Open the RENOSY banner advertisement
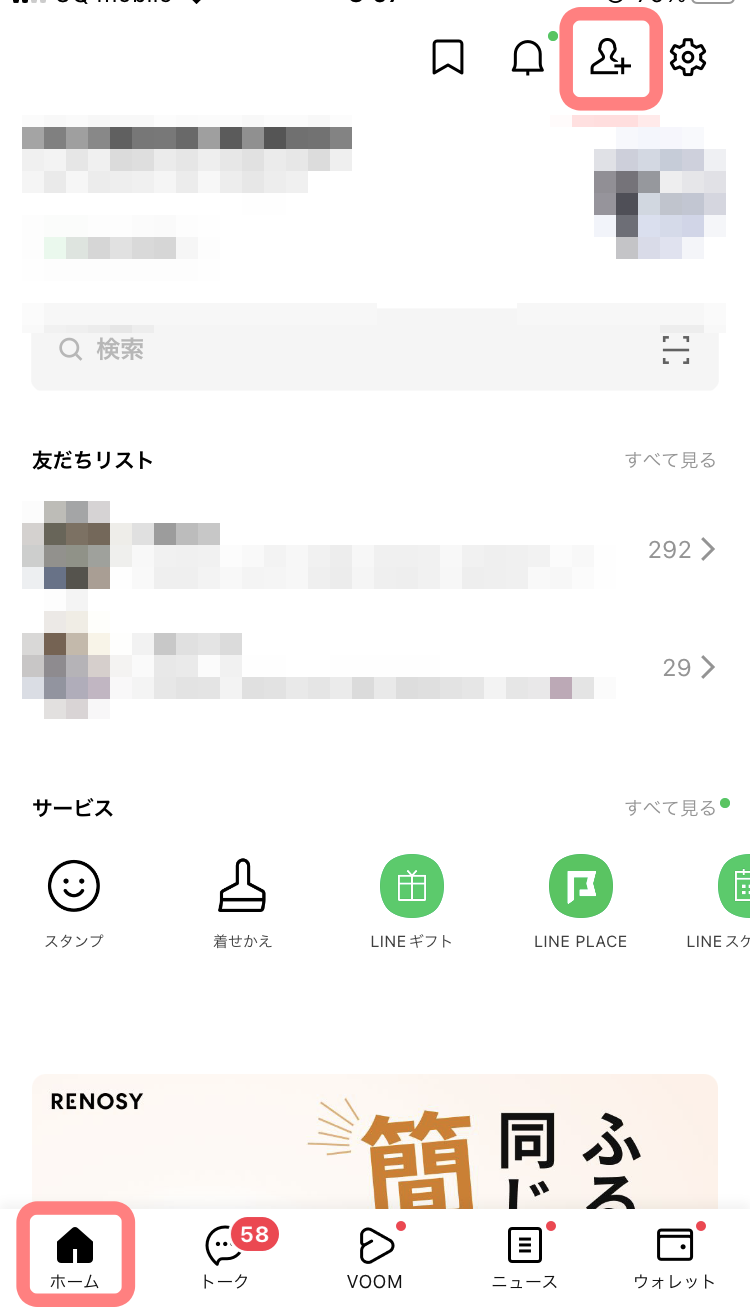Viewport: 750px width, 1307px height. (375, 1140)
